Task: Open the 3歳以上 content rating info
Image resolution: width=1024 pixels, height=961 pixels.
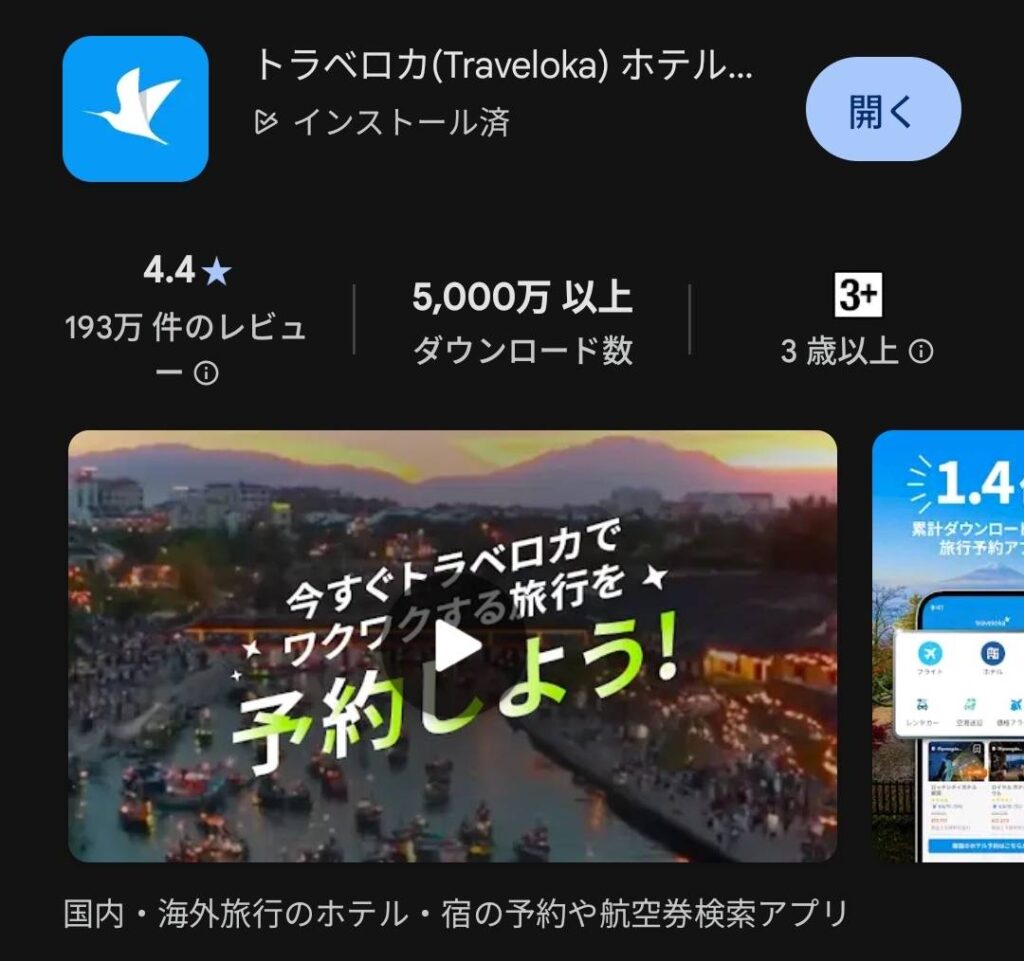Action: pos(921,351)
